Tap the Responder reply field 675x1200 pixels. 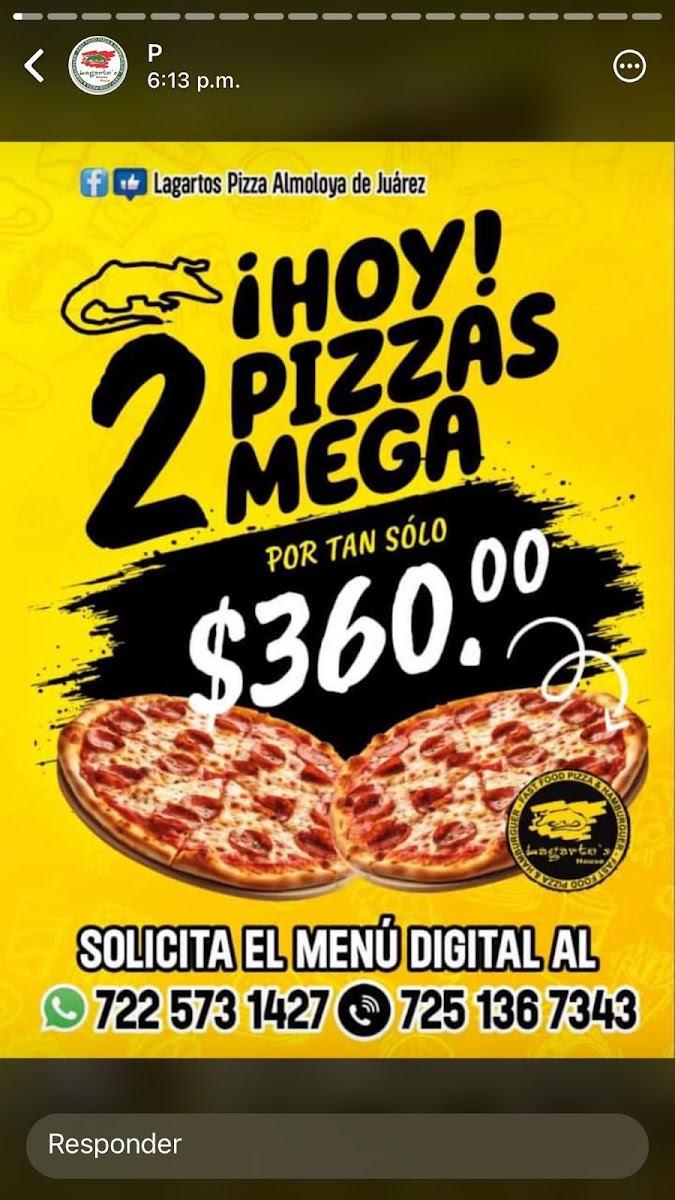pyautogui.click(x=337, y=1145)
